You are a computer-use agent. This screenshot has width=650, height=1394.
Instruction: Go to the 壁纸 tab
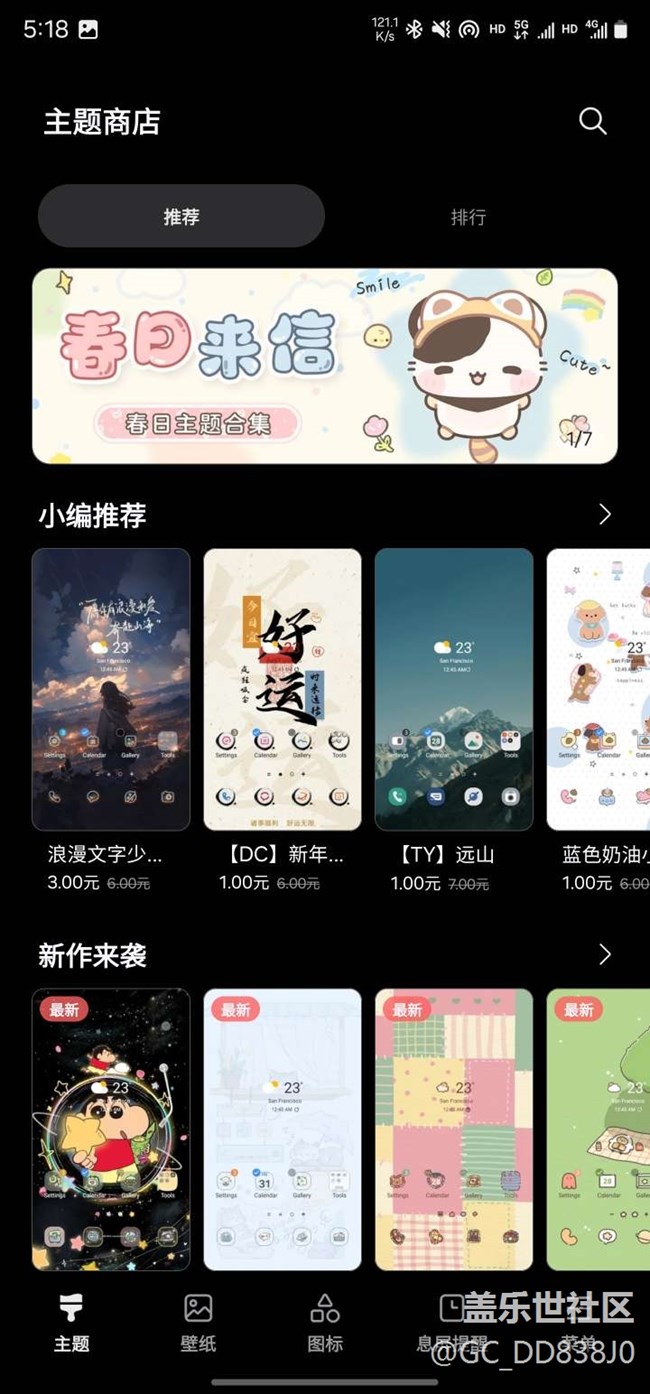[x=198, y=1322]
